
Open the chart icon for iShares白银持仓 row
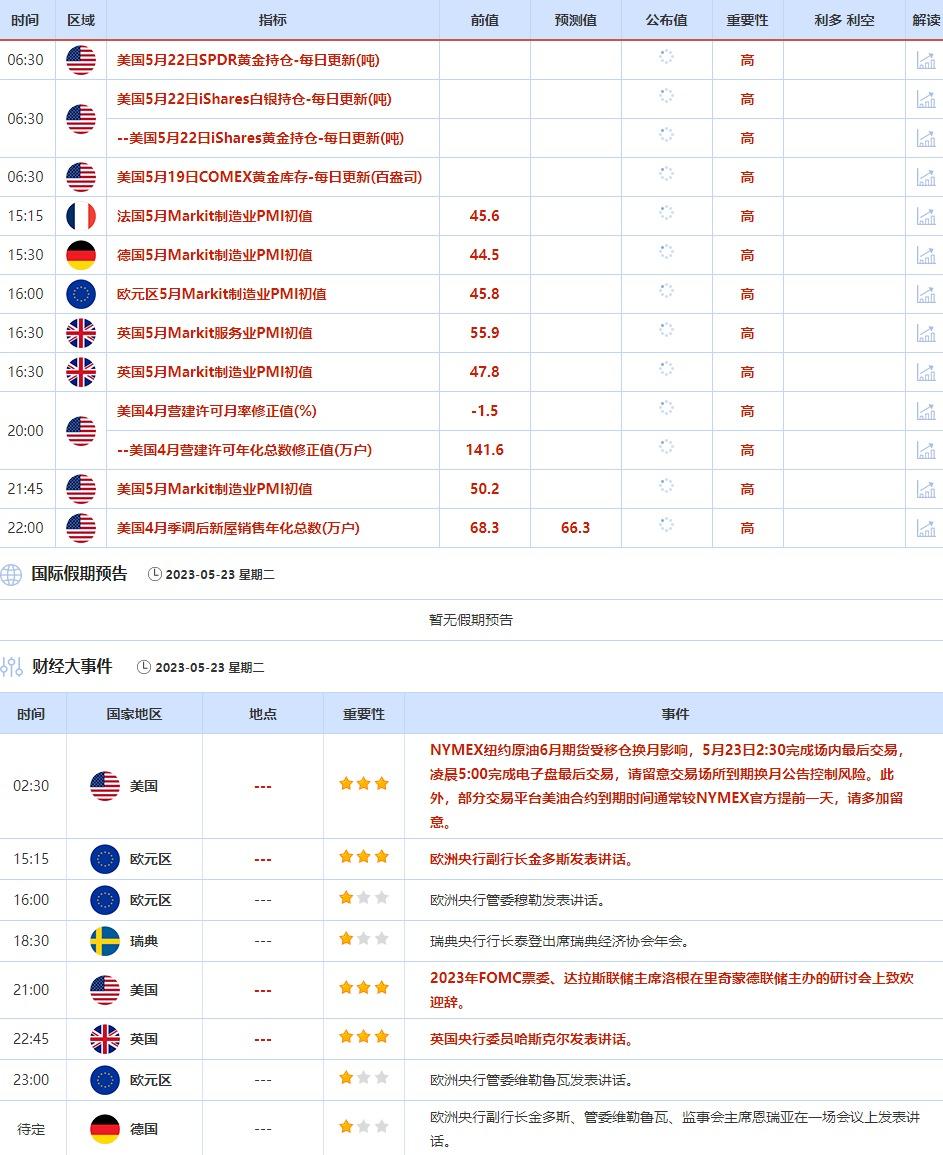(x=926, y=99)
